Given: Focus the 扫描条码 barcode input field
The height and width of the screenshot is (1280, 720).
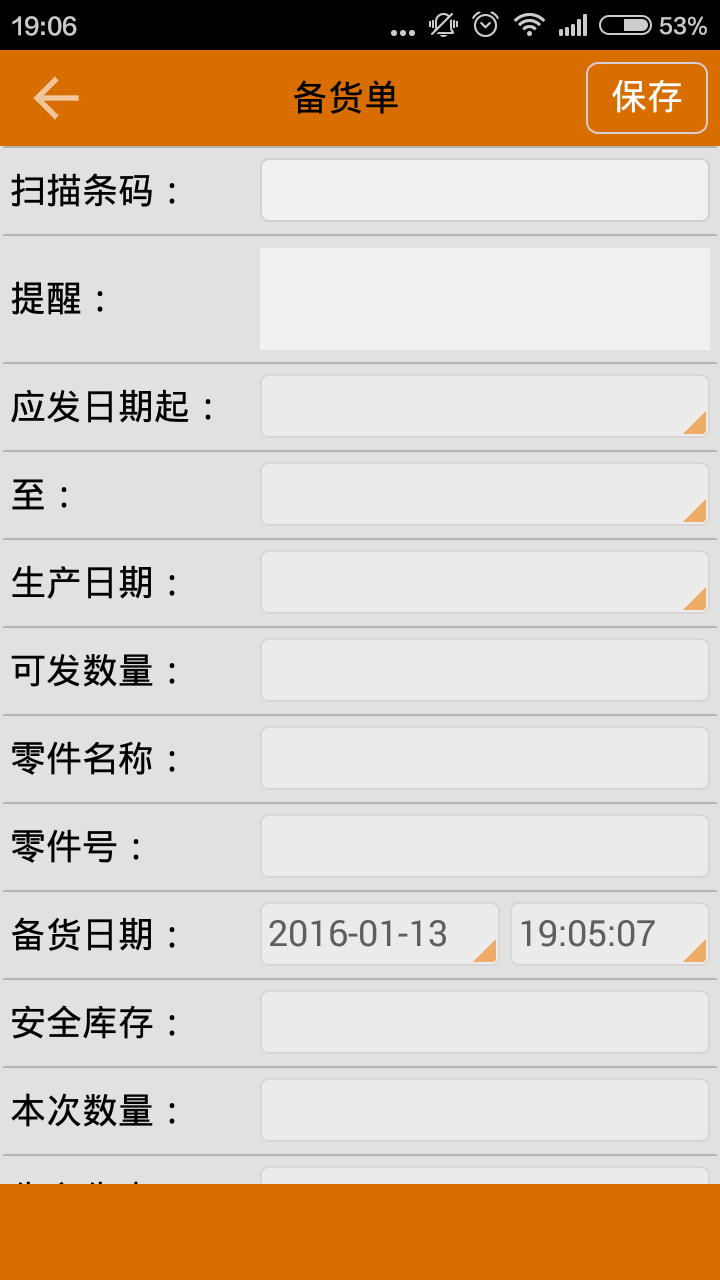Looking at the screenshot, I should (x=485, y=190).
